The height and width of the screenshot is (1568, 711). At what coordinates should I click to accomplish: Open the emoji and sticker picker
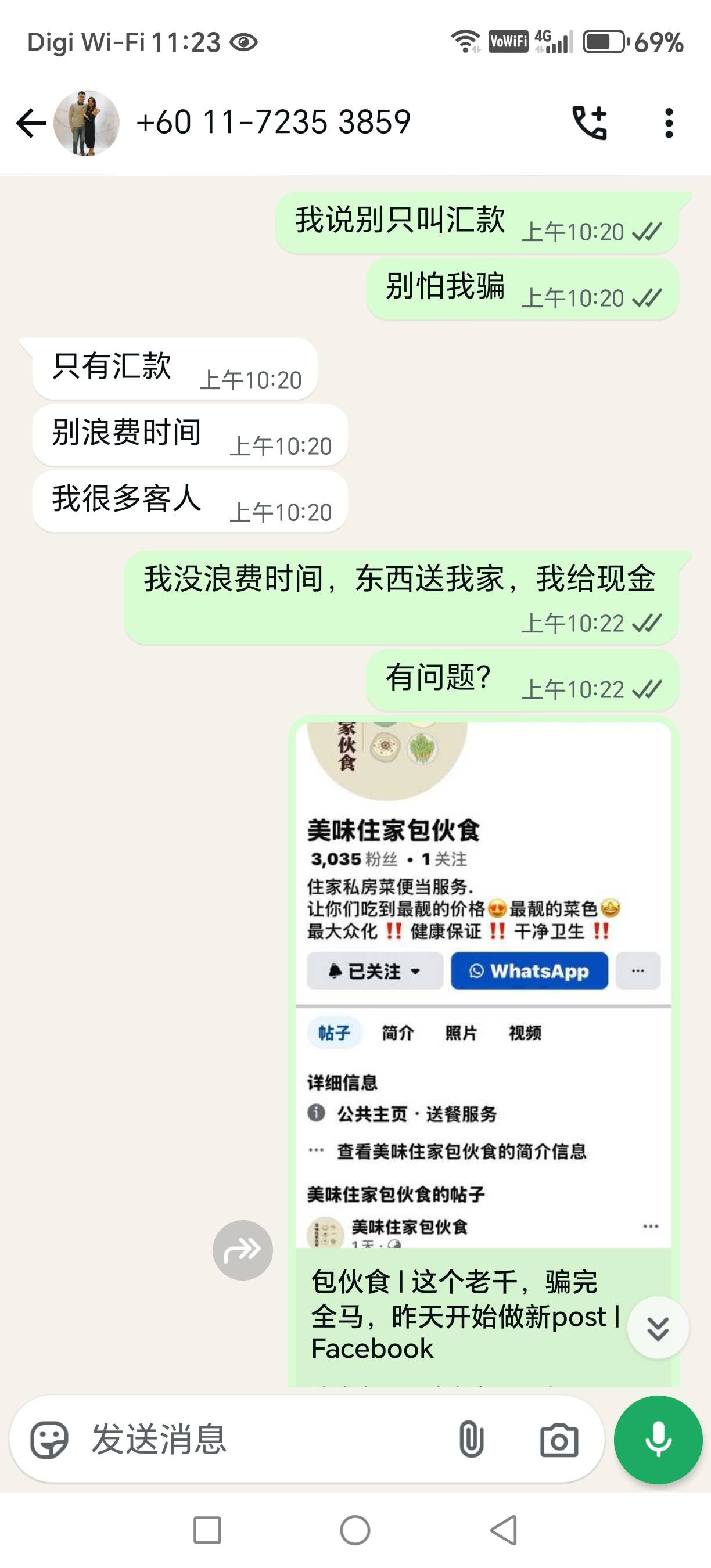click(49, 1440)
